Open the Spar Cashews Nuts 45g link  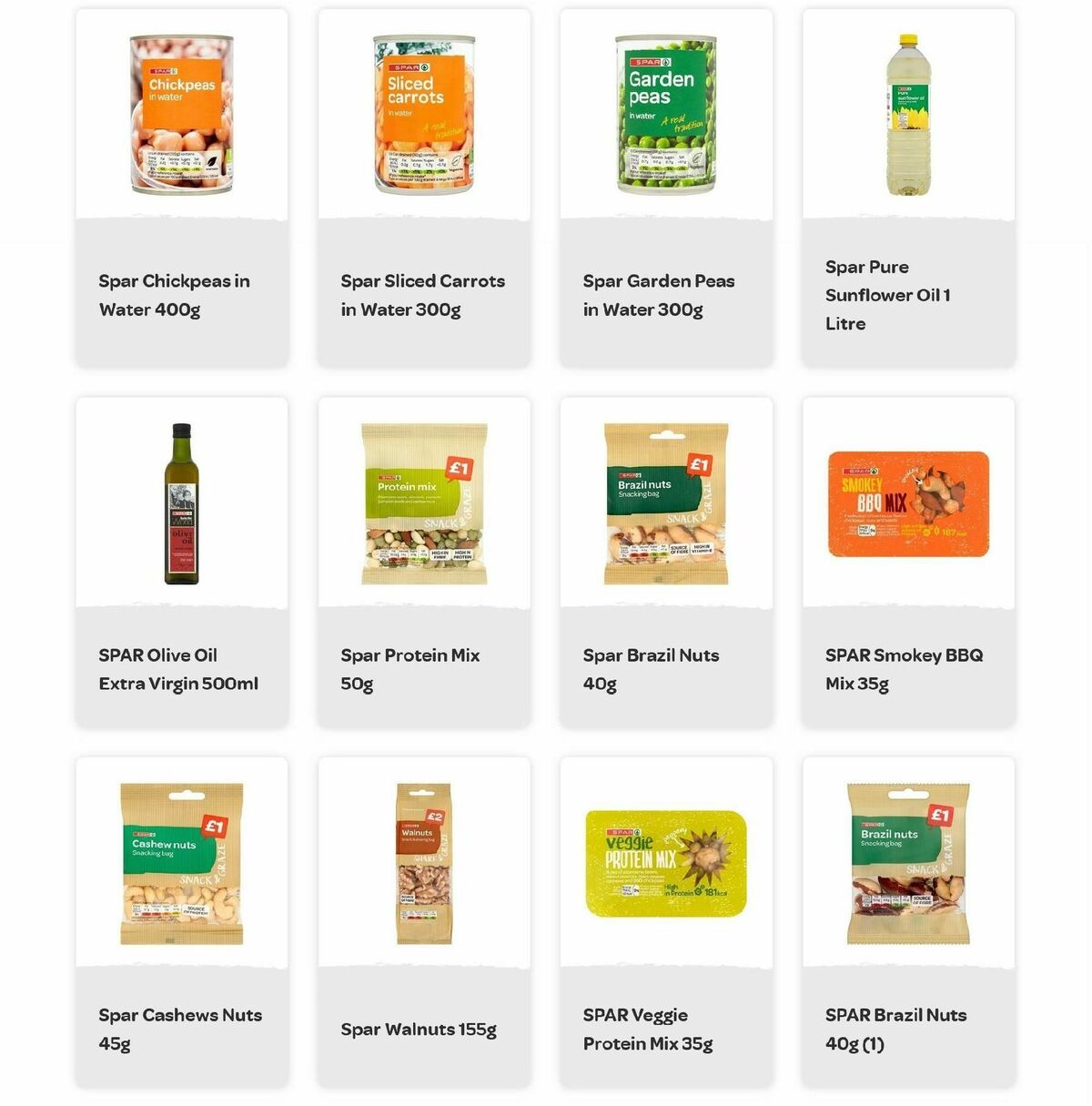pos(179,1028)
